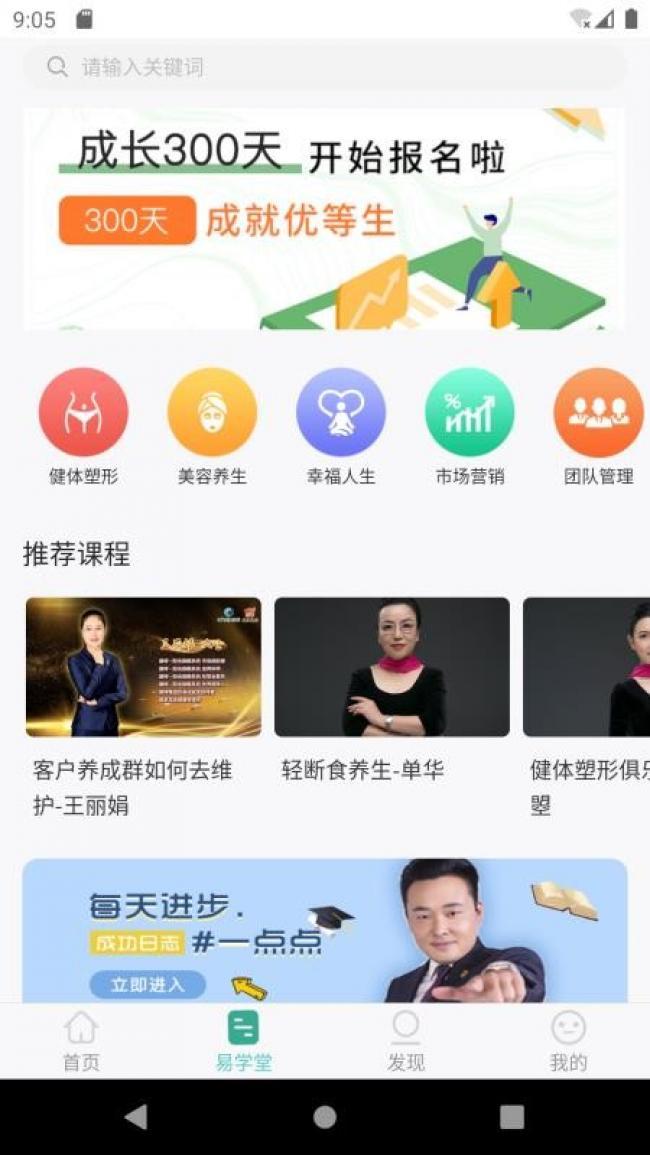Open the 健体塑形 category
Viewport: 650px width, 1155px height.
pyautogui.click(x=83, y=427)
